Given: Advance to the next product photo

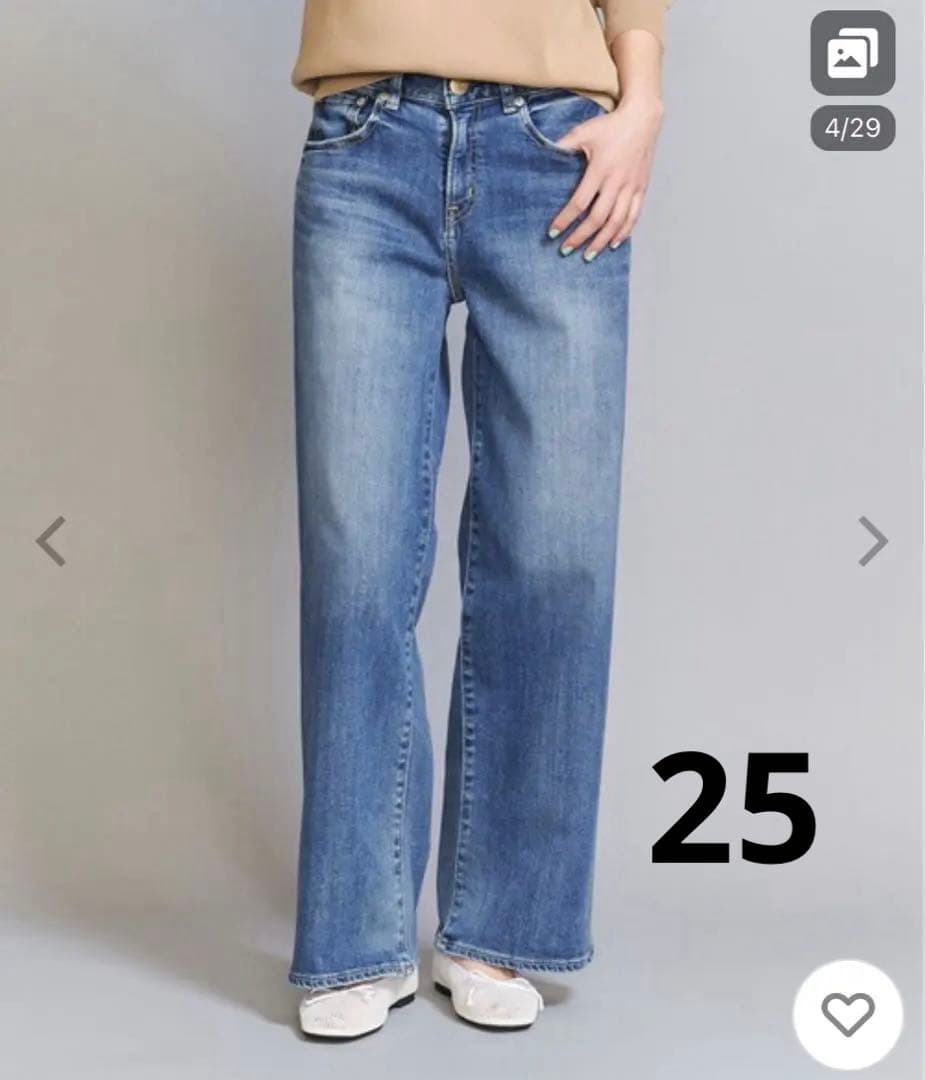Looking at the screenshot, I should tap(873, 541).
